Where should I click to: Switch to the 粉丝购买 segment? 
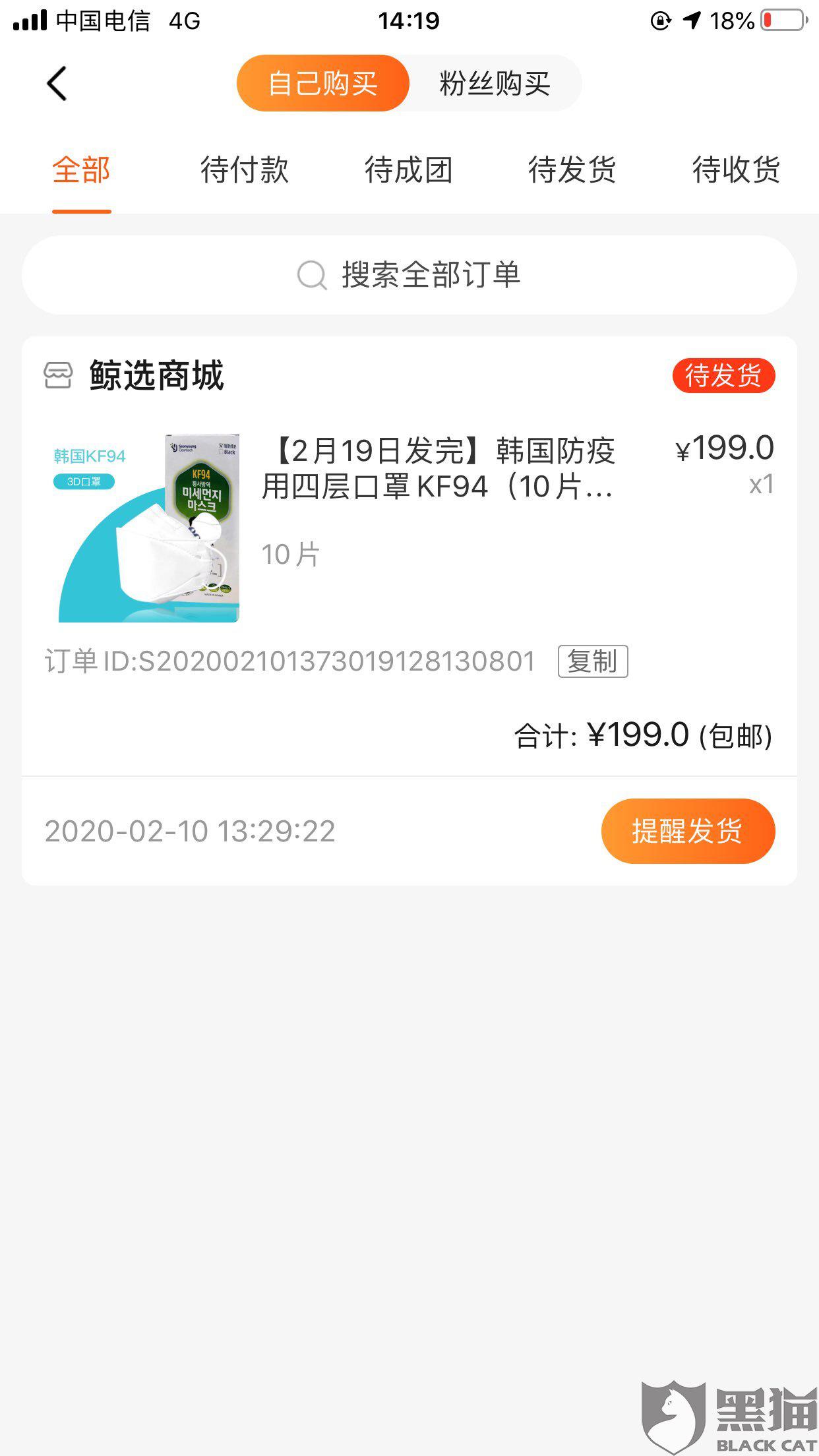pos(495,84)
